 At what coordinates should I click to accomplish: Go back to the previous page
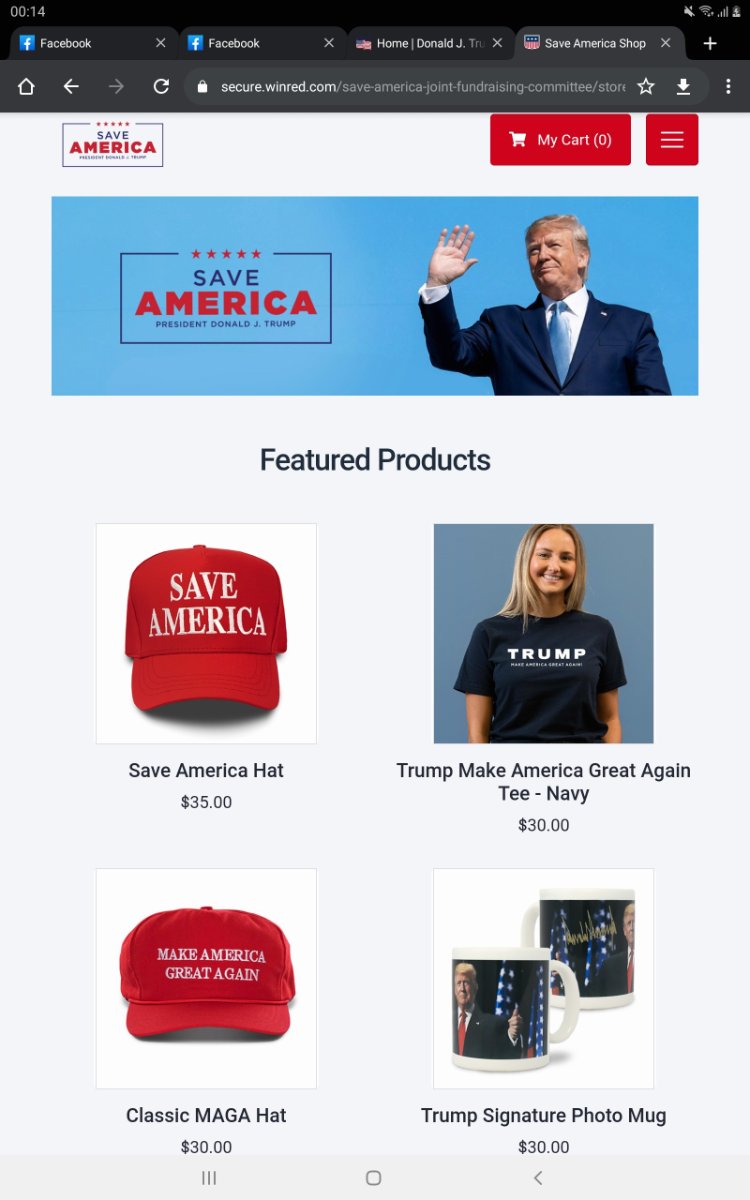[x=71, y=87]
